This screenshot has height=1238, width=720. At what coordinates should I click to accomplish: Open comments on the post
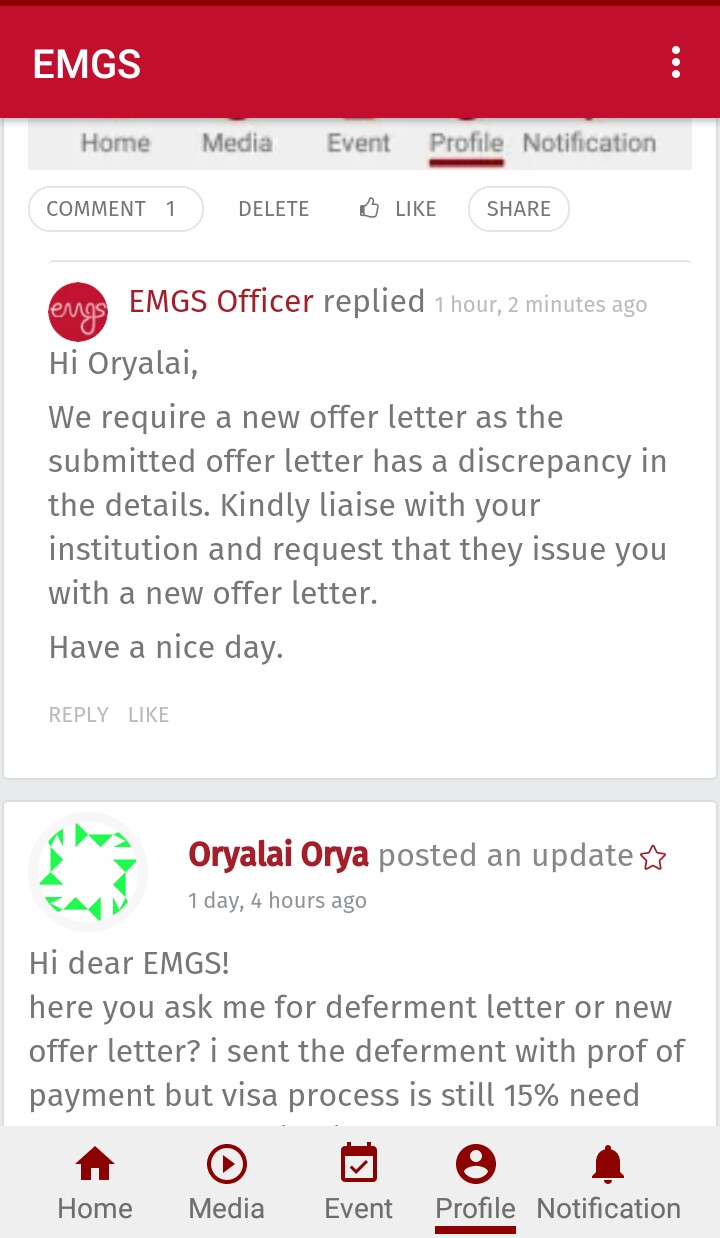(115, 209)
